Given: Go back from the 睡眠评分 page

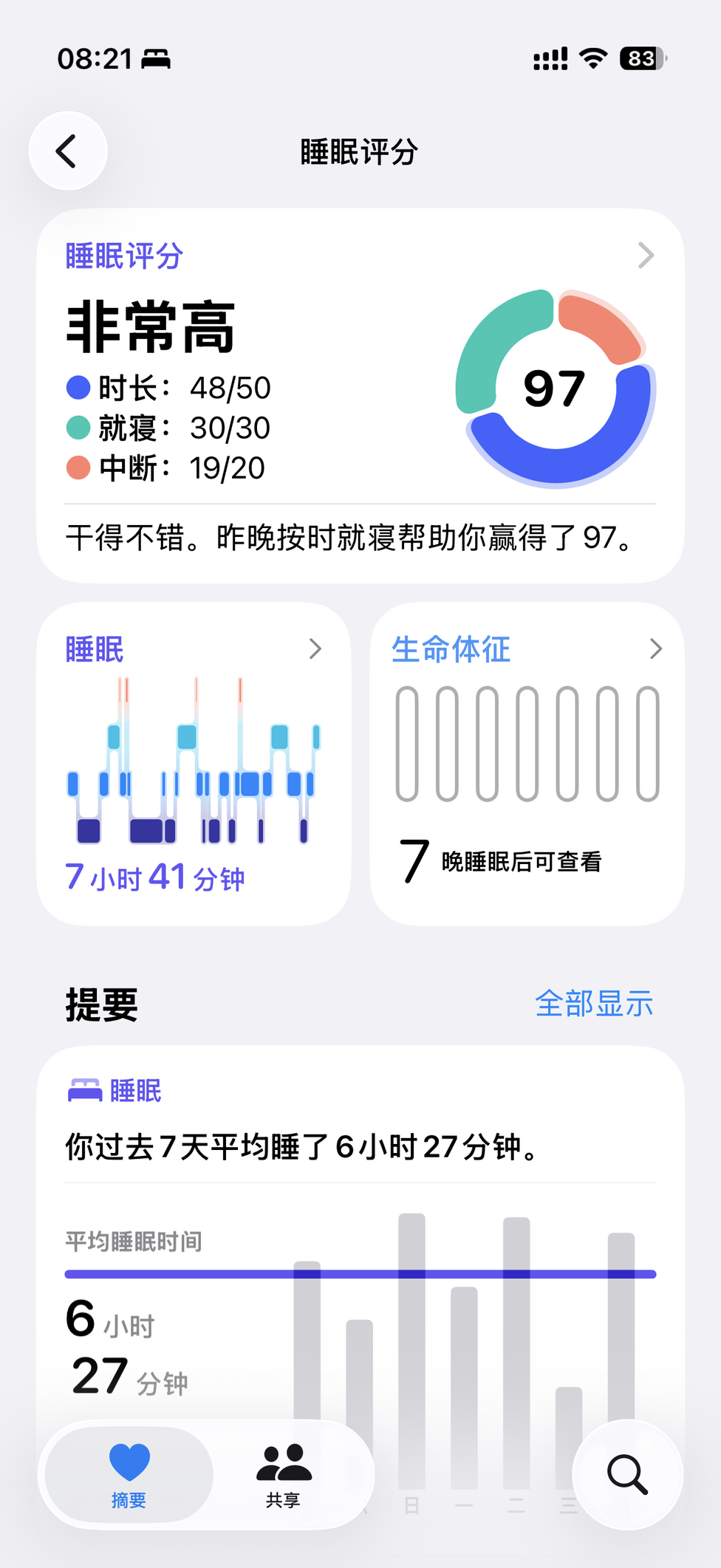Looking at the screenshot, I should point(68,151).
